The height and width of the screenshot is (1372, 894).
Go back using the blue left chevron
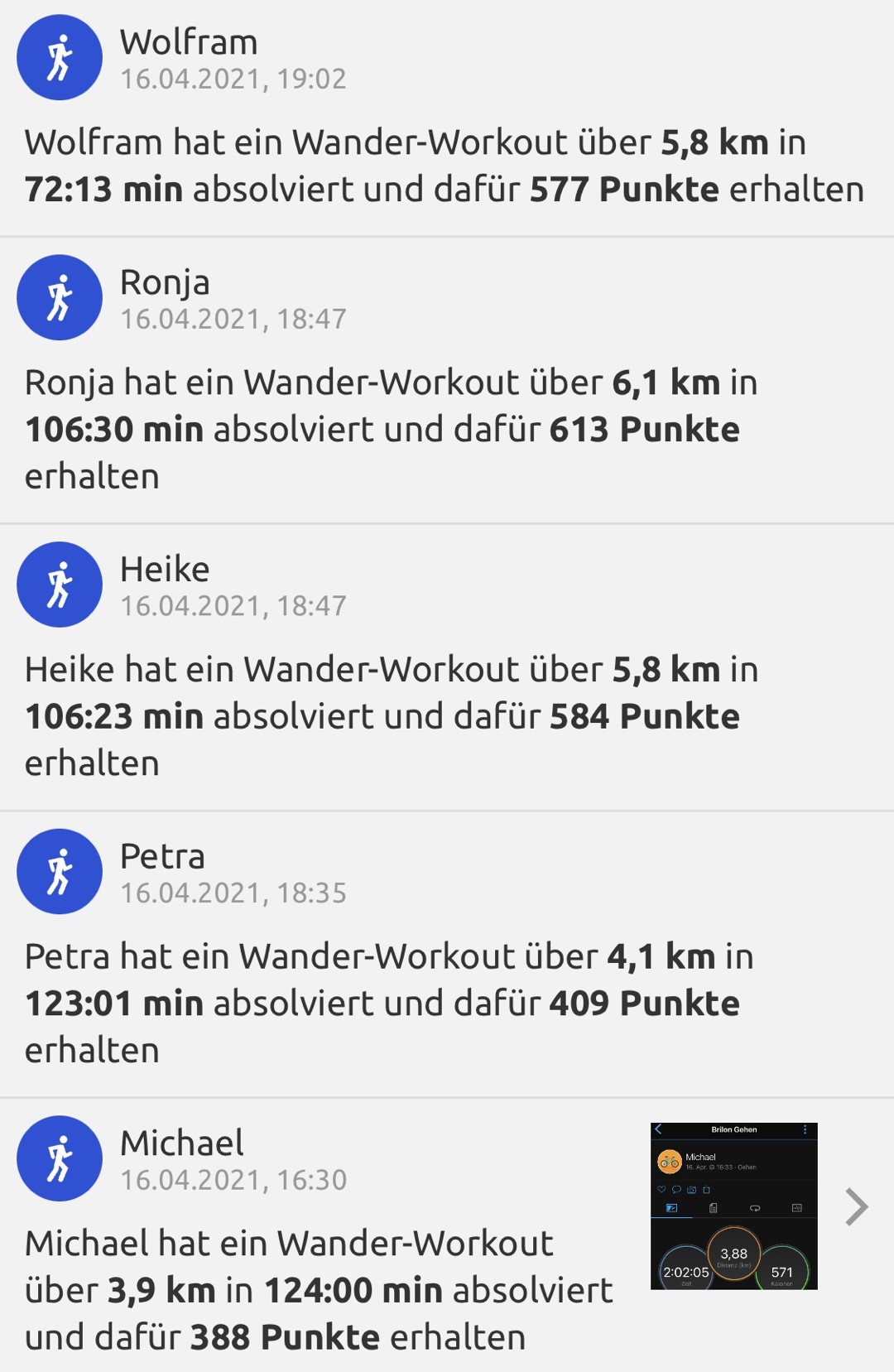[657, 1129]
